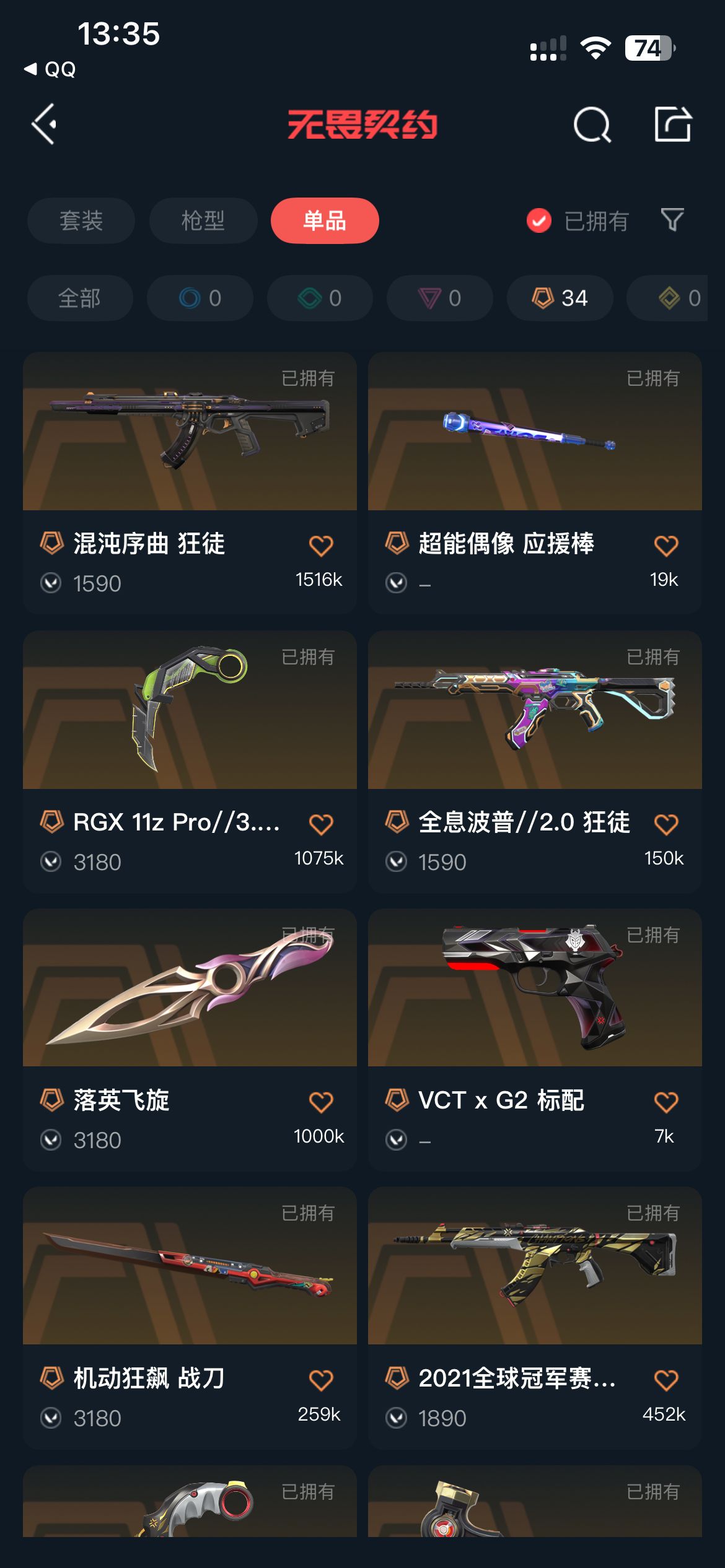Open the VCT x G2 标配 card
This screenshot has width=725, height=1568.
(x=535, y=1040)
